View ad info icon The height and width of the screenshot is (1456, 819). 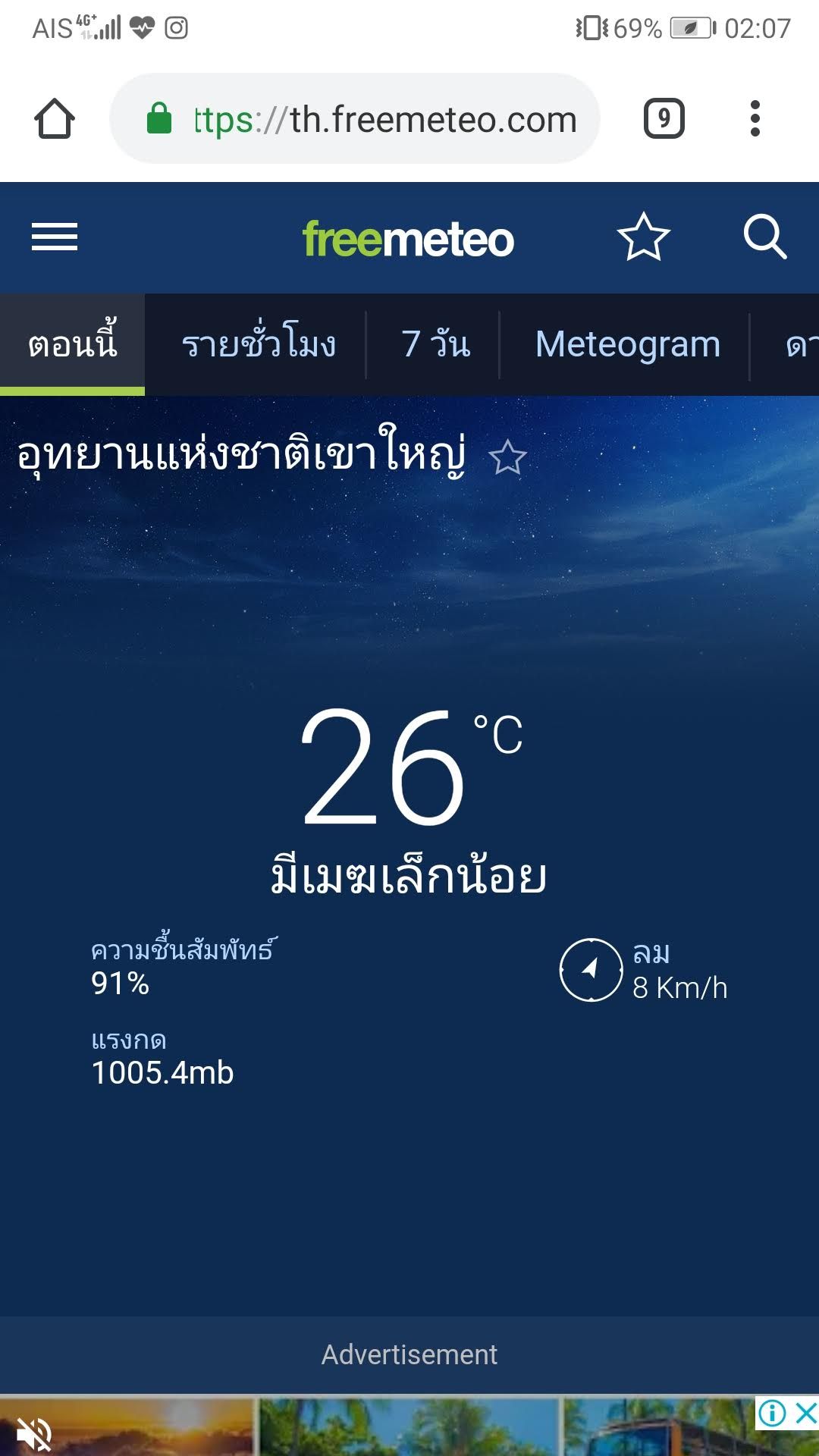click(x=772, y=1414)
